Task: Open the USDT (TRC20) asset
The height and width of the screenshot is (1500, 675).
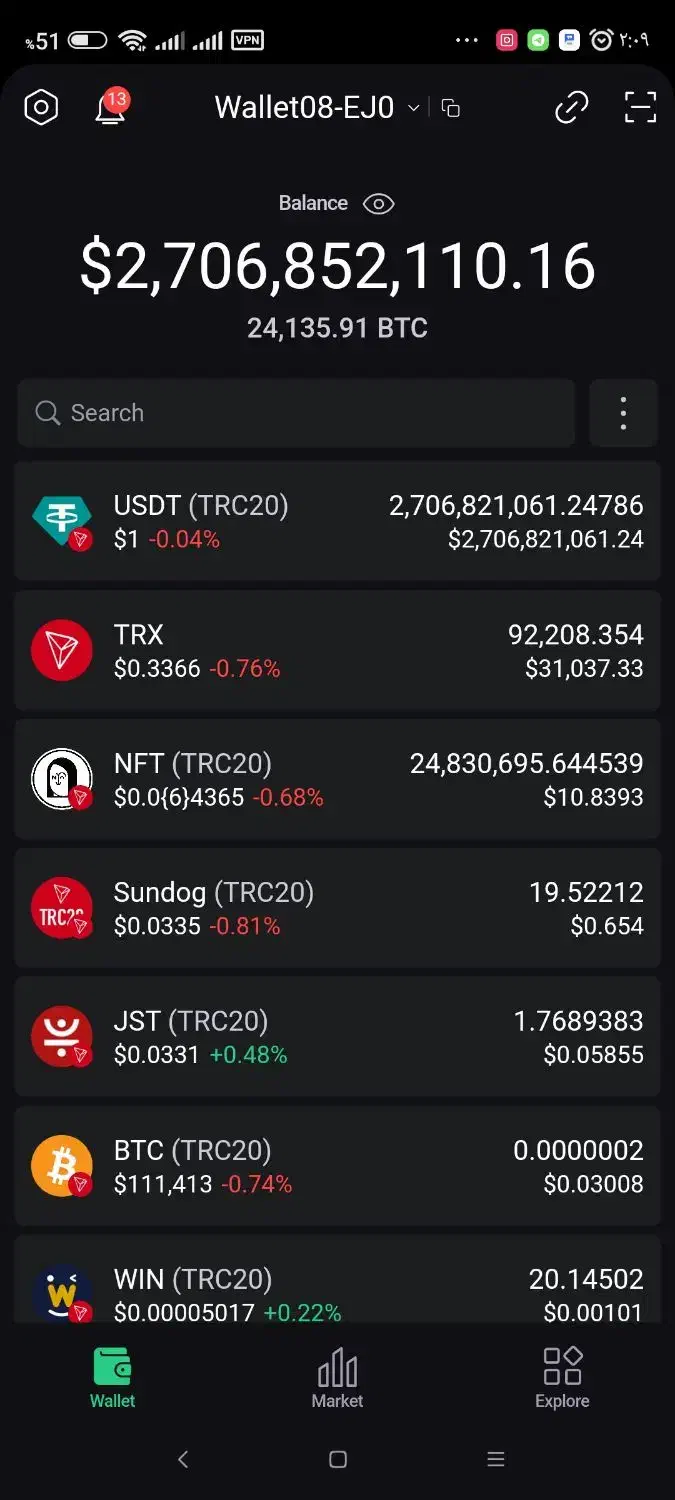Action: pos(337,521)
